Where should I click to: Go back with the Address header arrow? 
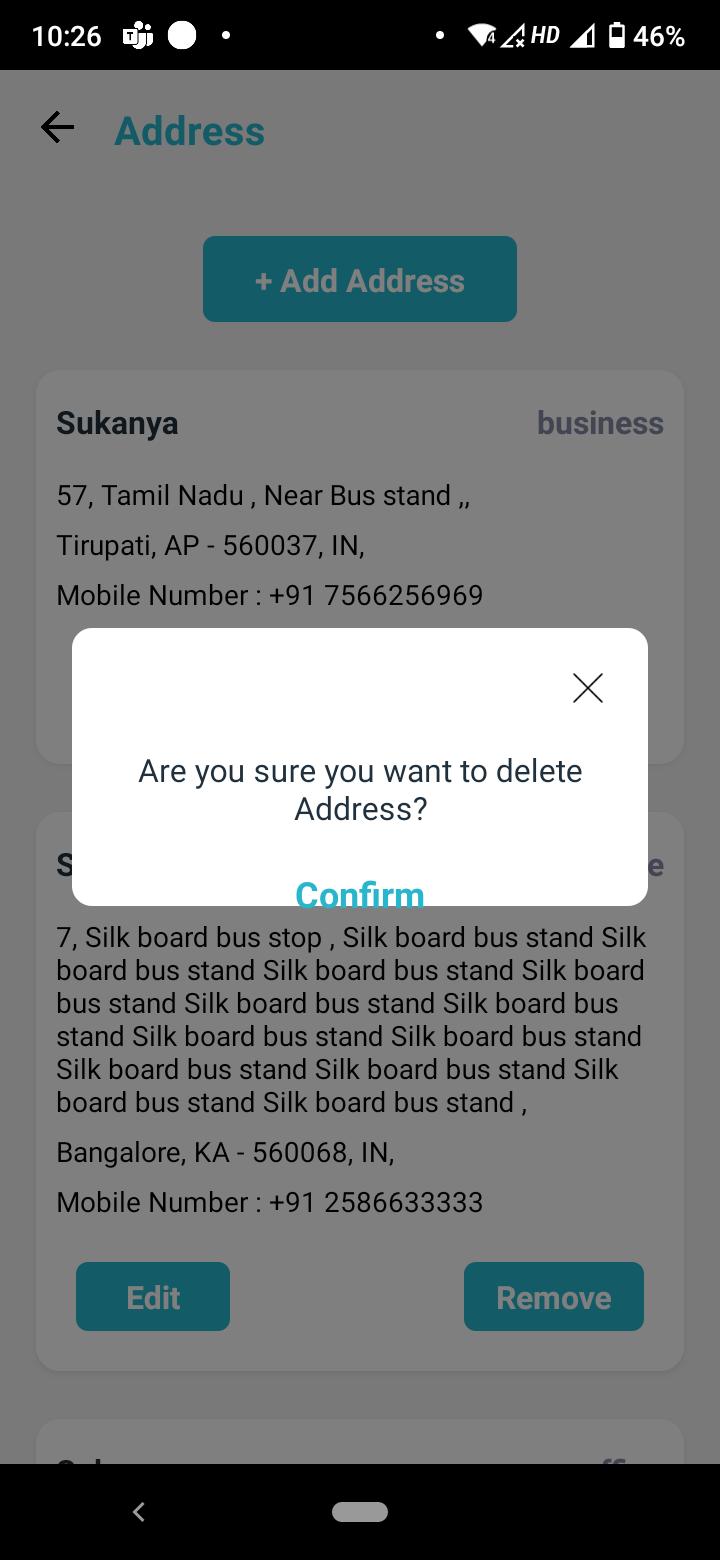(x=57, y=127)
